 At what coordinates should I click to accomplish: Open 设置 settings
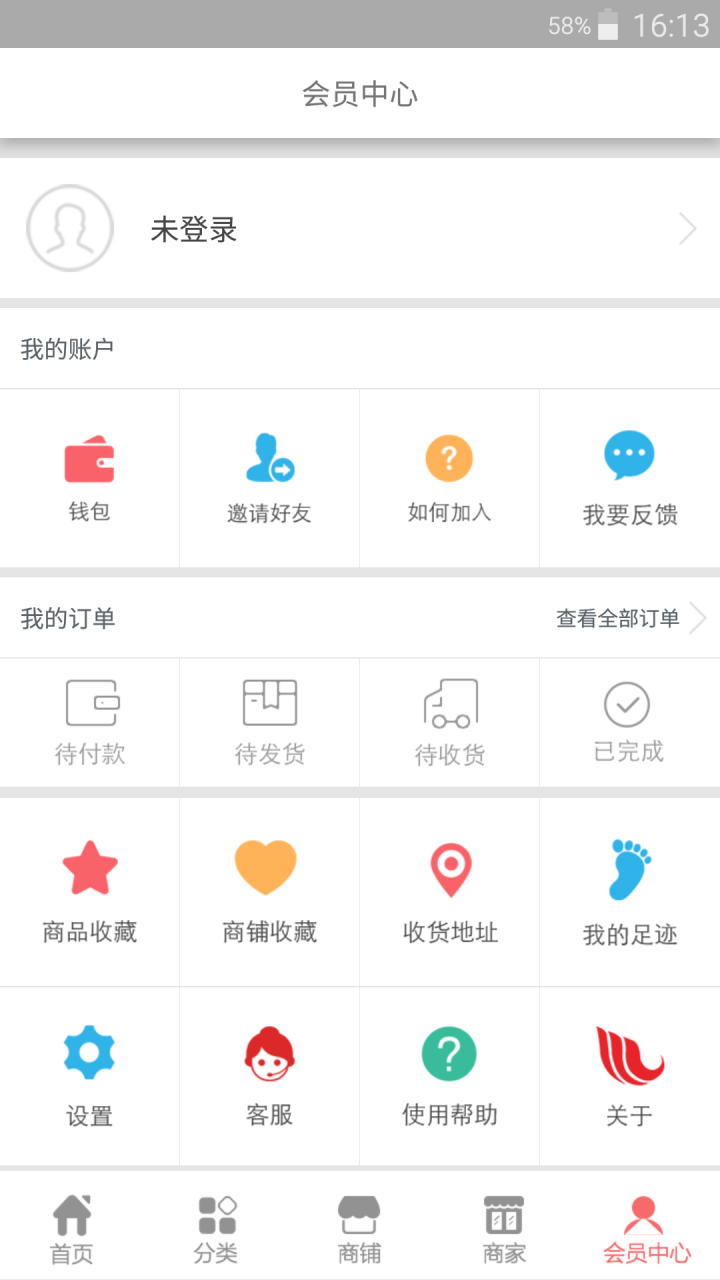pyautogui.click(x=90, y=1075)
